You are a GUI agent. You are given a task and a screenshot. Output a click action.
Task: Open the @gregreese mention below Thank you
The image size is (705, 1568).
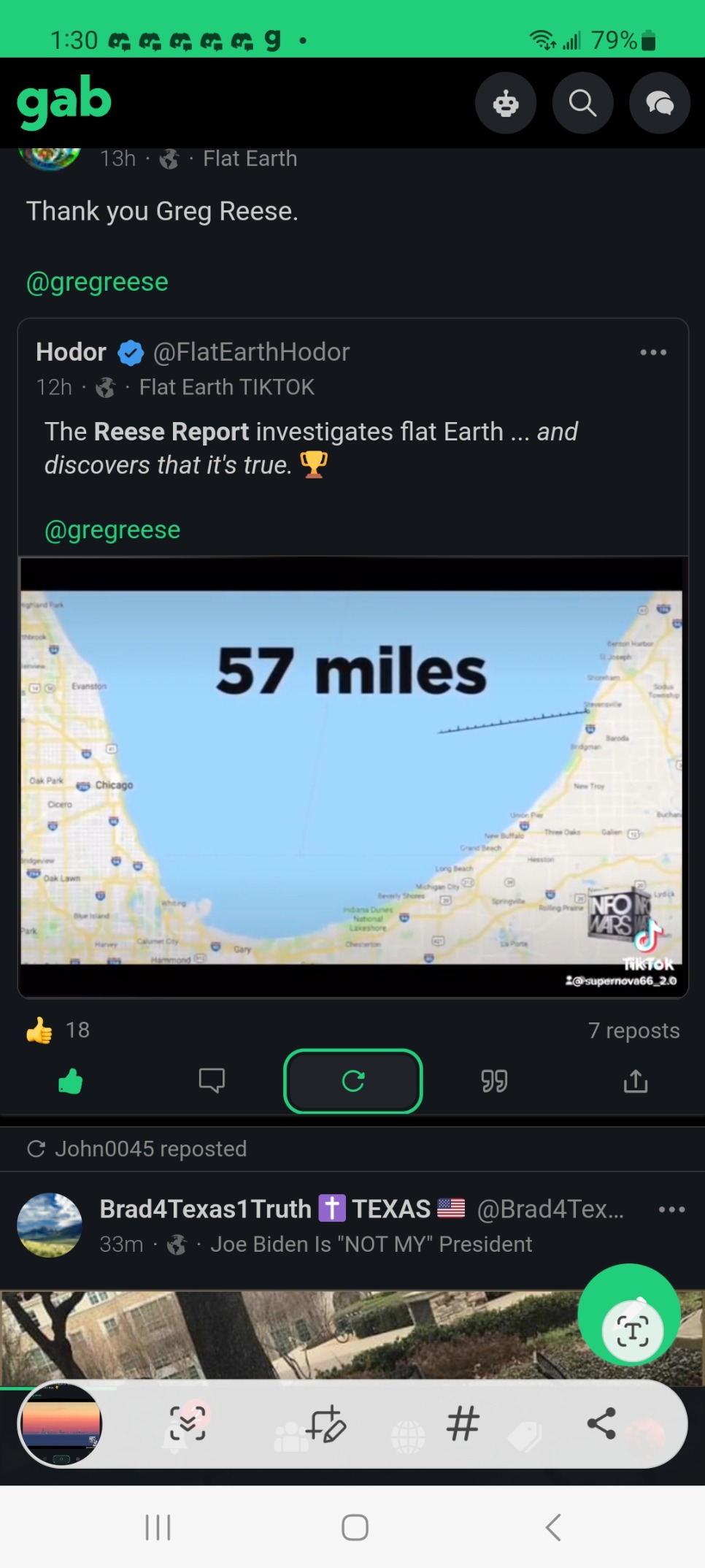pyautogui.click(x=97, y=282)
